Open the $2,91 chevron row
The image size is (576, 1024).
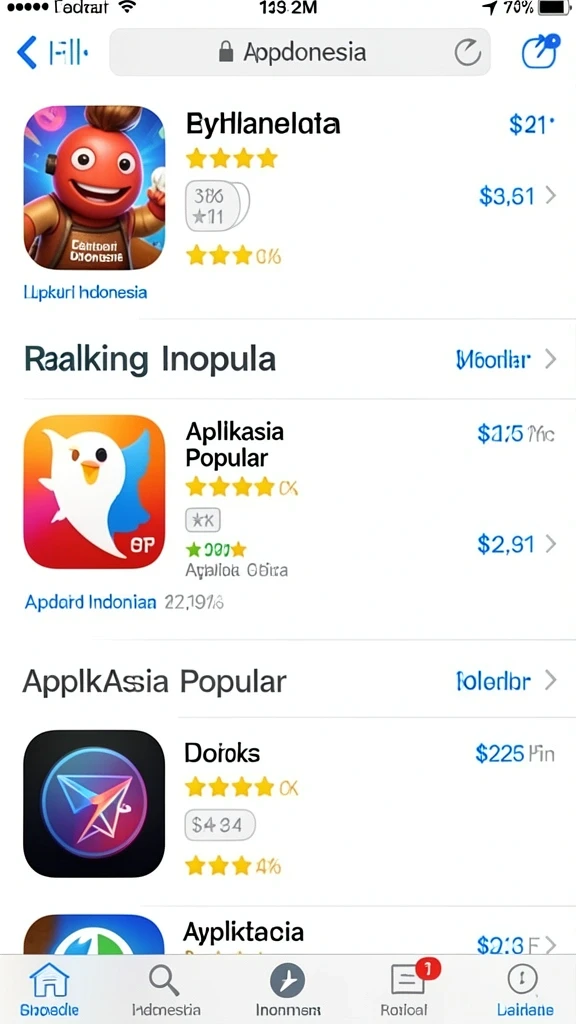pyautogui.click(x=517, y=543)
